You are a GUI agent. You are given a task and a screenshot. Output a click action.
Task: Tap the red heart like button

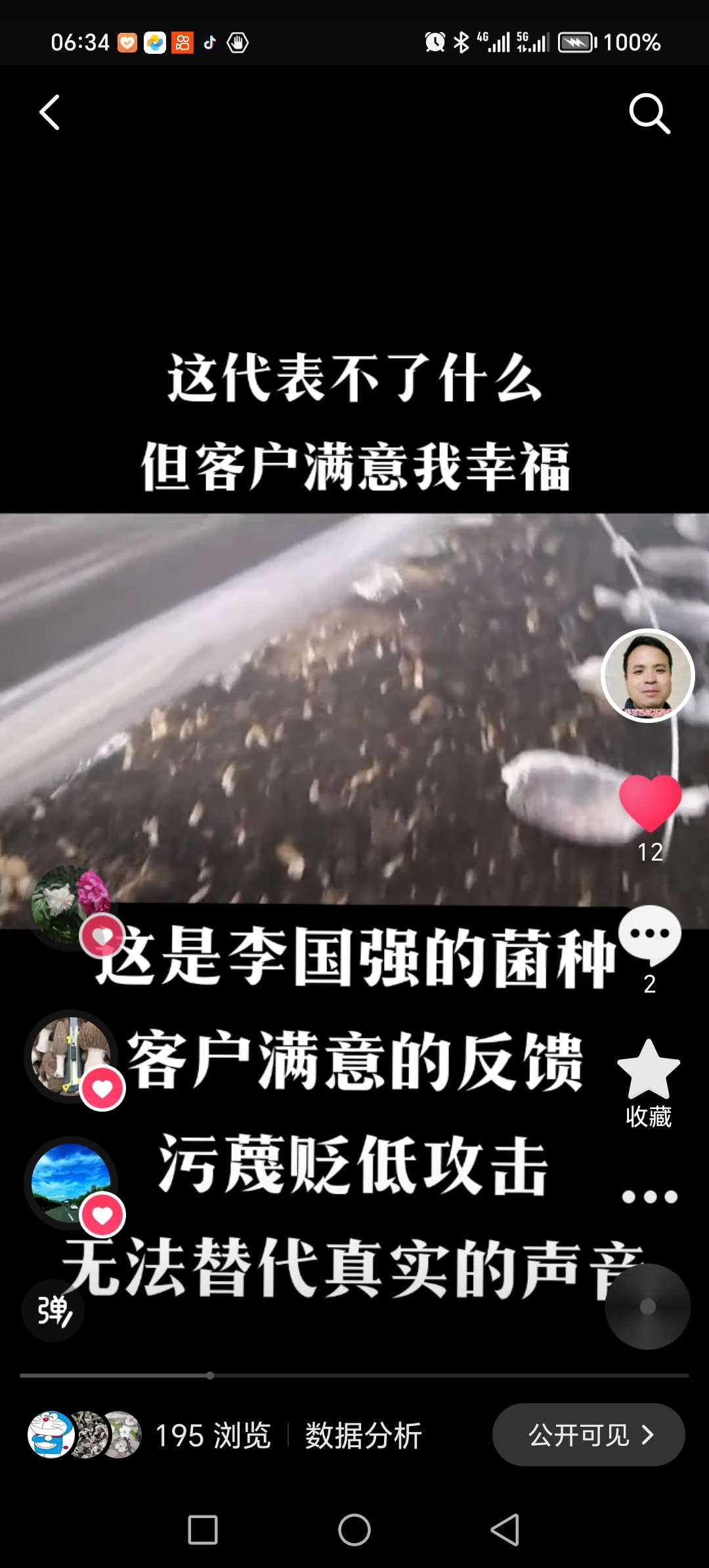[x=650, y=802]
